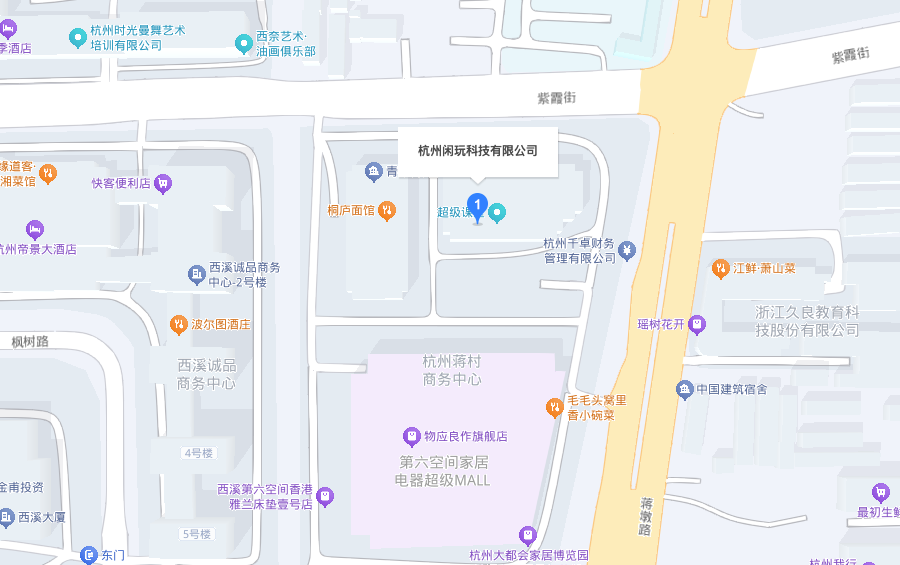Image resolution: width=900 pixels, height=565 pixels.
Task: Select the 西奈艺术·油画俱乐部 pin
Action: (x=243, y=43)
